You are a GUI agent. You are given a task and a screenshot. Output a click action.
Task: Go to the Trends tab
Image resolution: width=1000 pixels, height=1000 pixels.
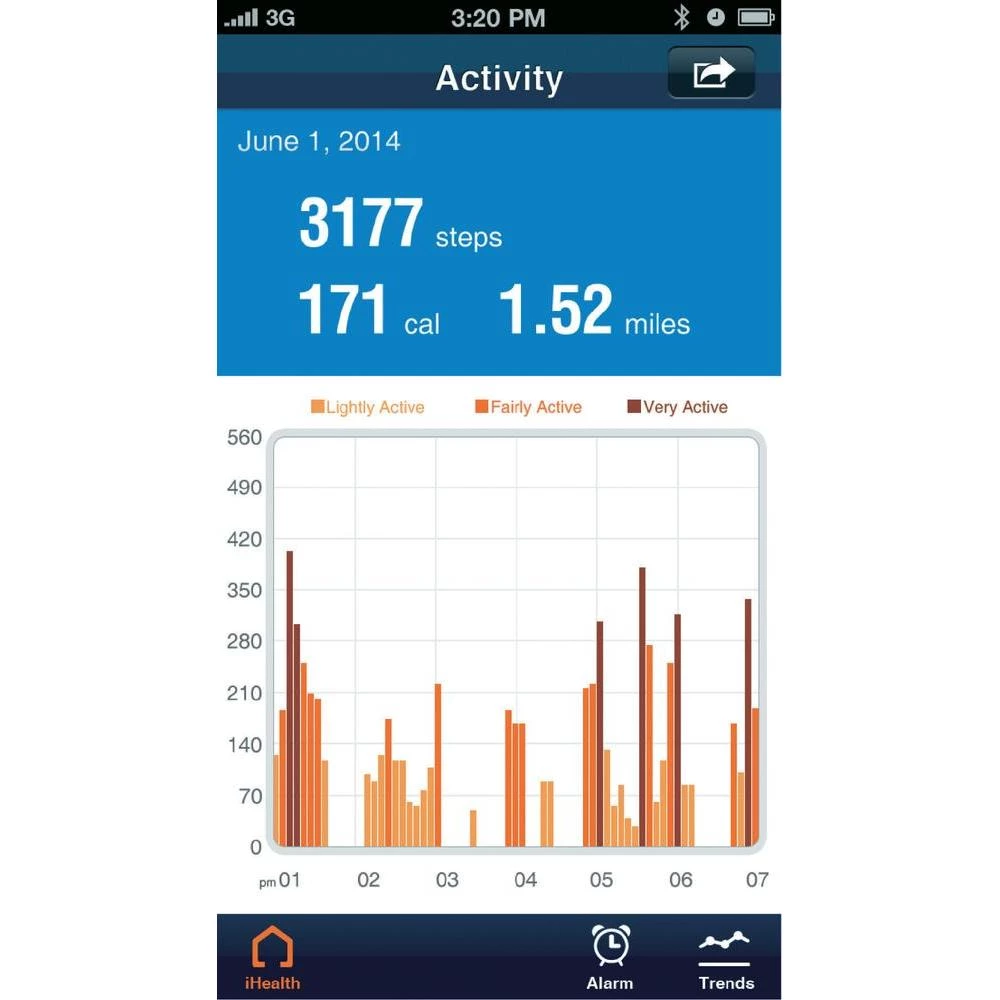pyautogui.click(x=726, y=957)
